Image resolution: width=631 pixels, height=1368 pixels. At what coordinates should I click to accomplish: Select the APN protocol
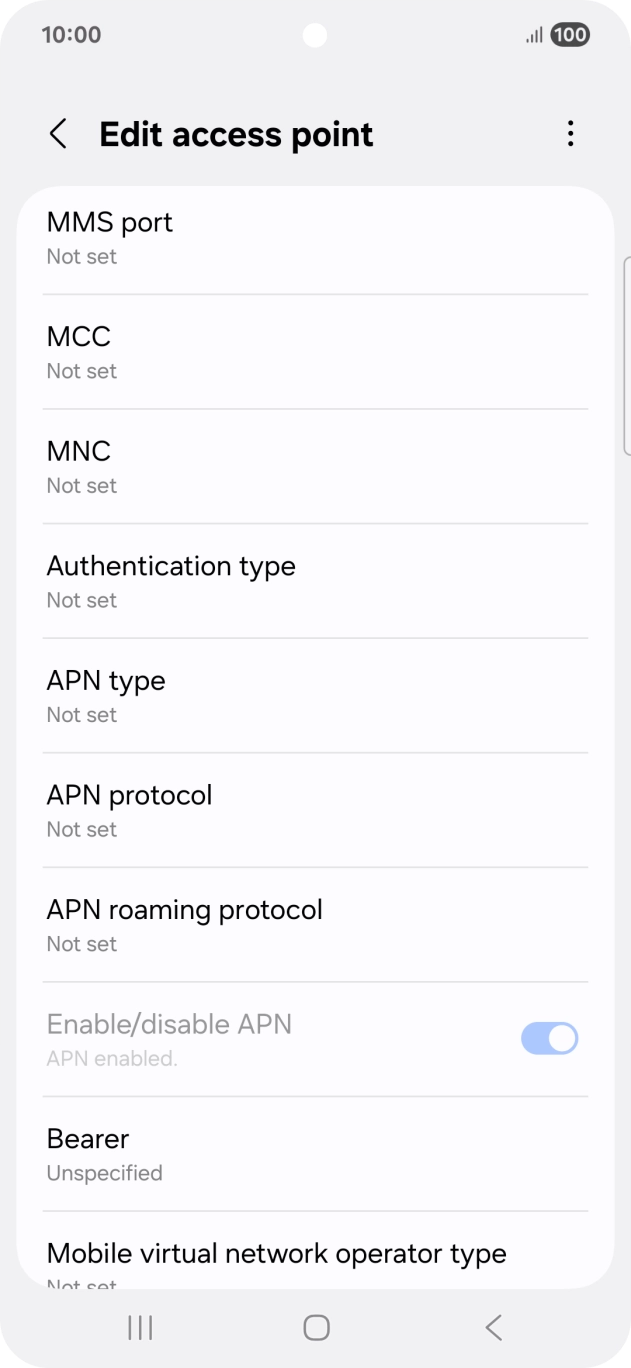(315, 810)
